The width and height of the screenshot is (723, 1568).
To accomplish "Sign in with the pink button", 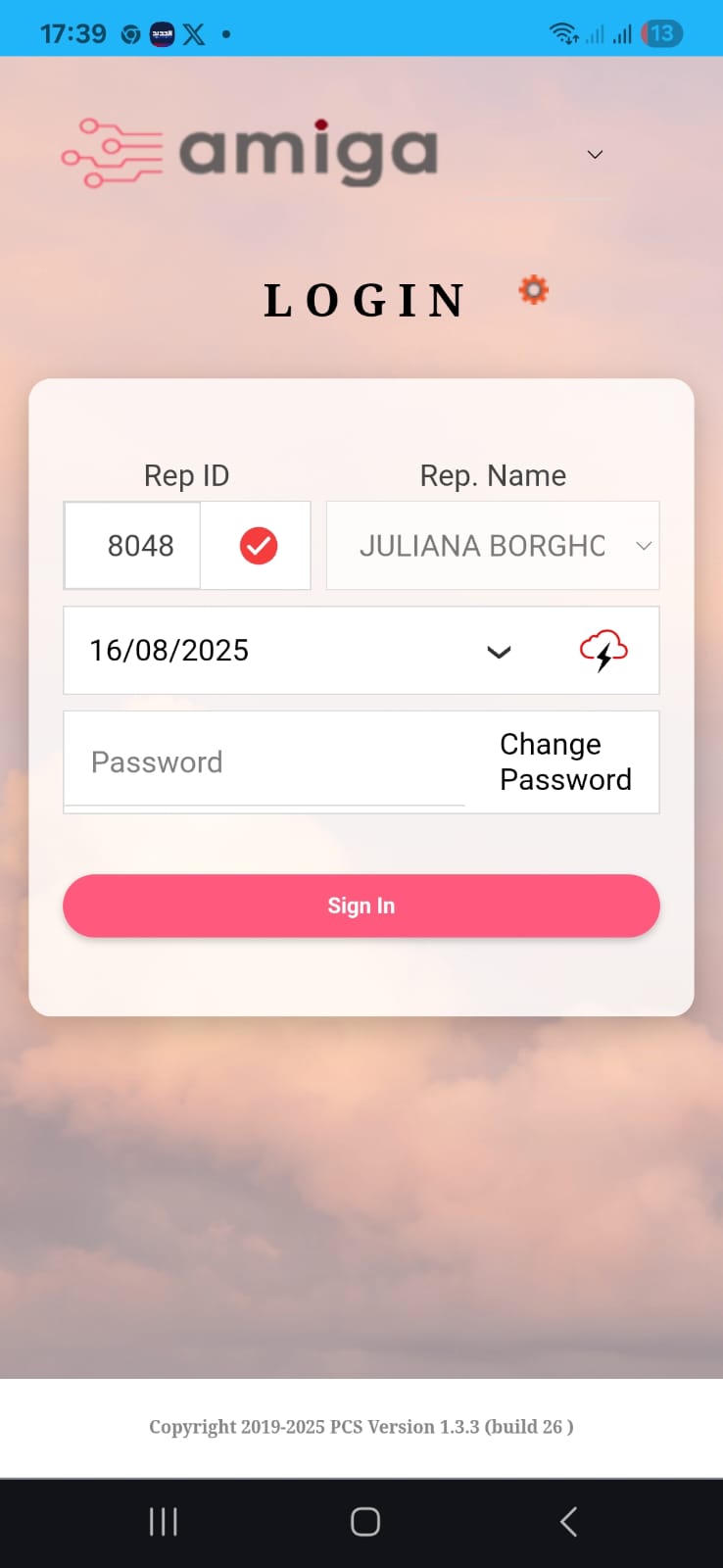I will coord(361,906).
